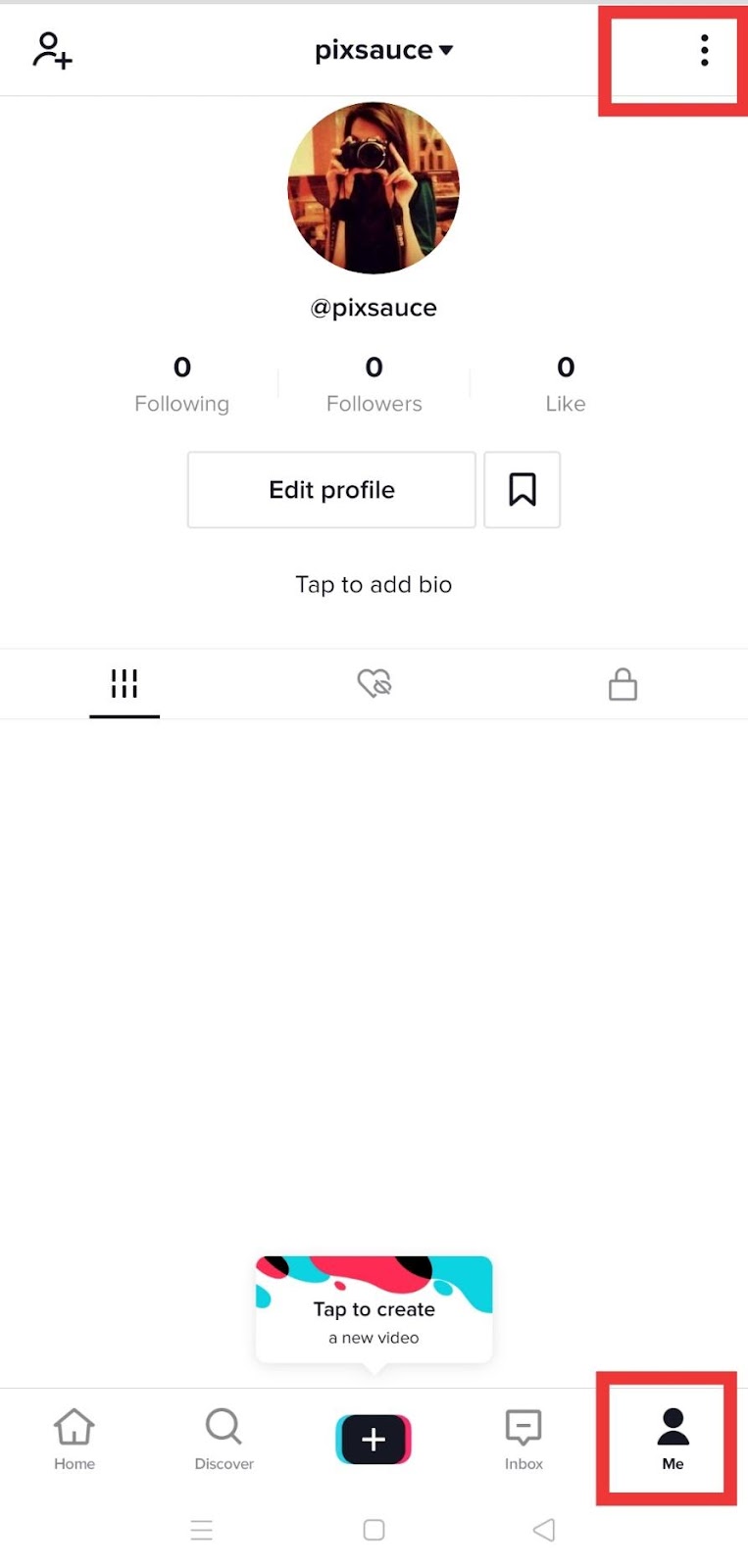View the Following list
This screenshot has width=748, height=1568.
coord(181,384)
